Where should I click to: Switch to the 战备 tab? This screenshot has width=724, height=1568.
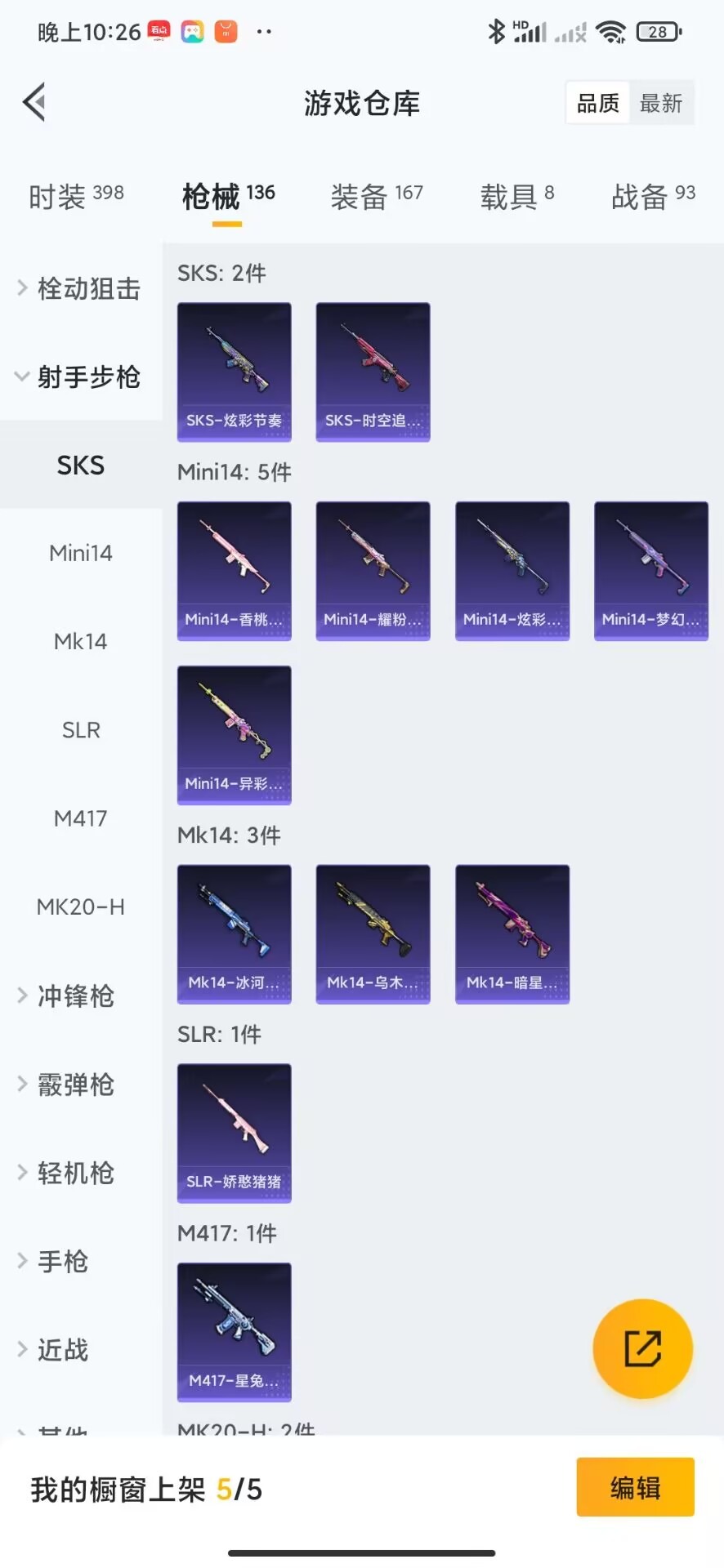(x=653, y=196)
